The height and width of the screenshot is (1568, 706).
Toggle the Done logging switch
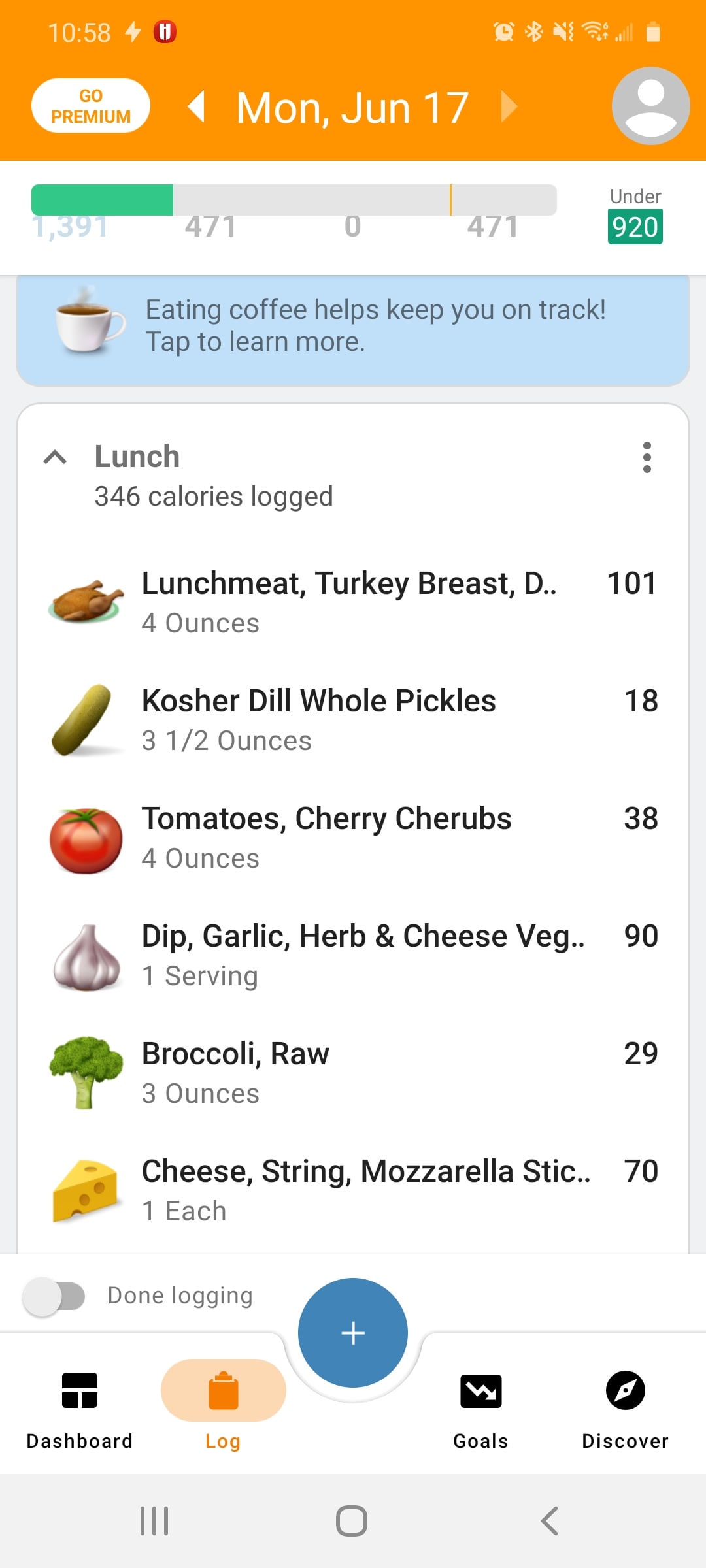point(54,1296)
